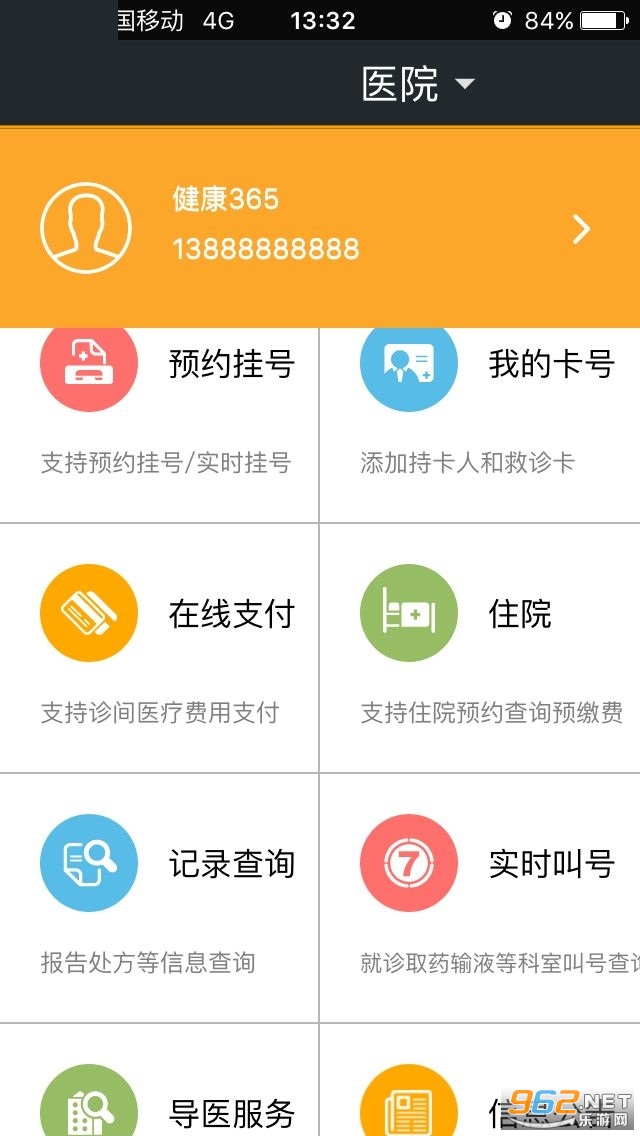Open 实时叫号 live queue calling

(x=481, y=898)
